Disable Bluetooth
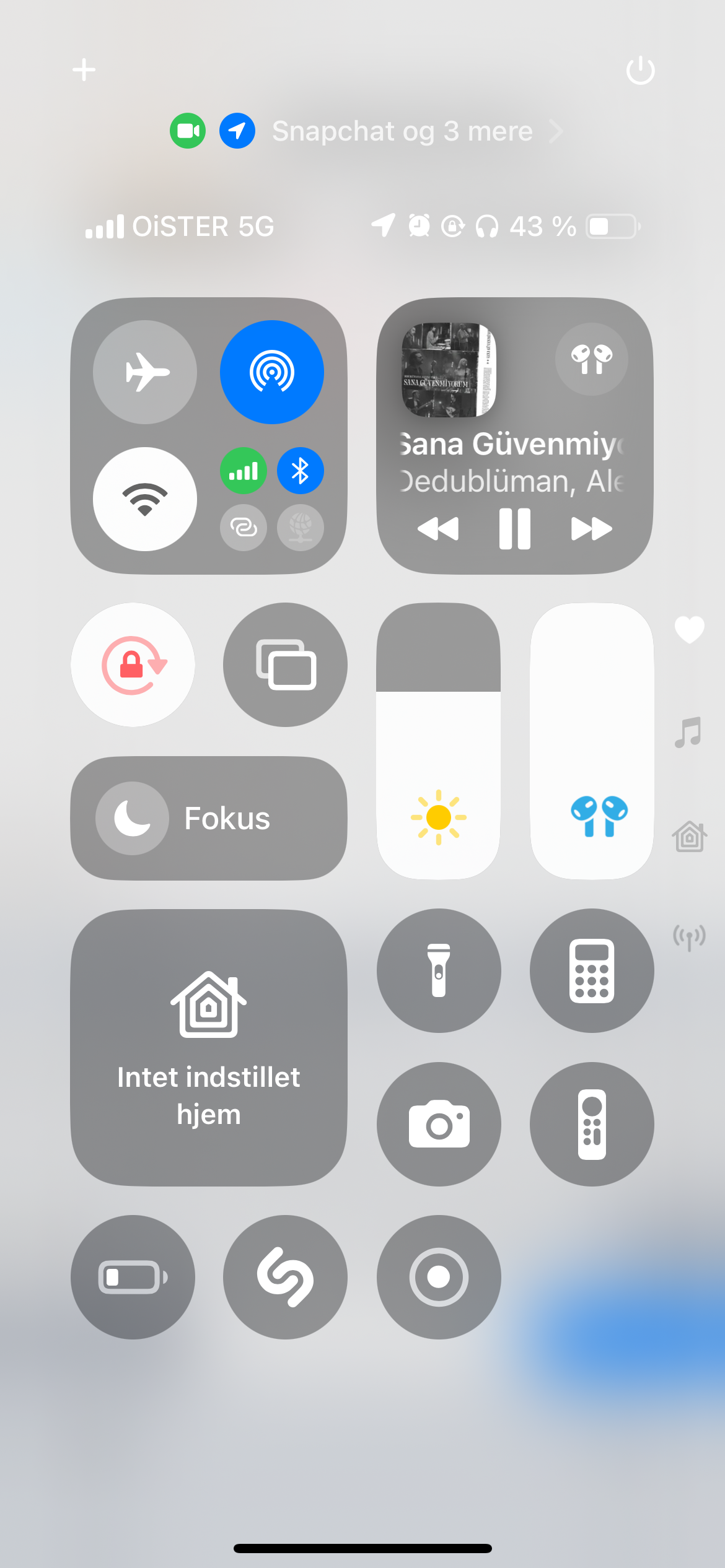This screenshot has width=725, height=1568. click(301, 471)
